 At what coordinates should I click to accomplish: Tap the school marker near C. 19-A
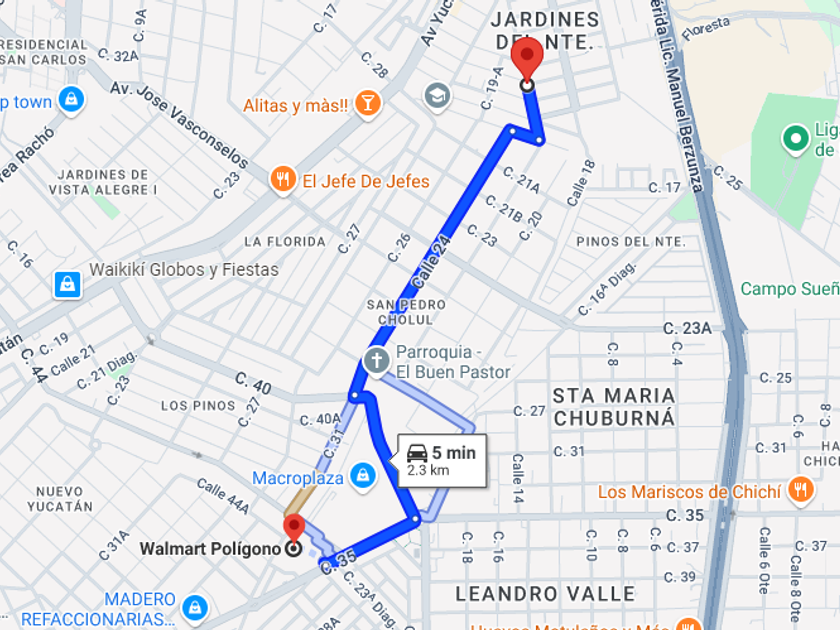coord(438,97)
